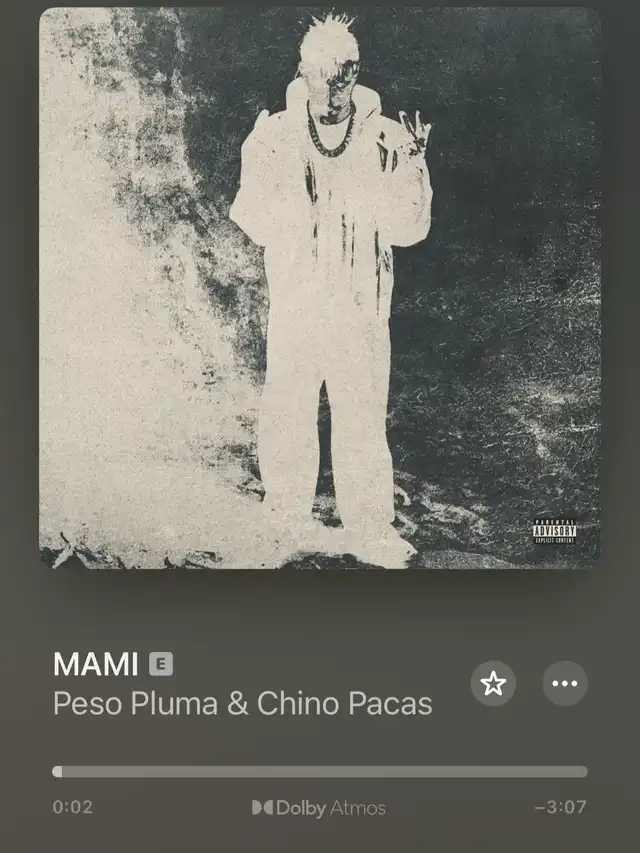Tap the playback progress bar
Image resolution: width=640 pixels, height=853 pixels.
pos(320,772)
